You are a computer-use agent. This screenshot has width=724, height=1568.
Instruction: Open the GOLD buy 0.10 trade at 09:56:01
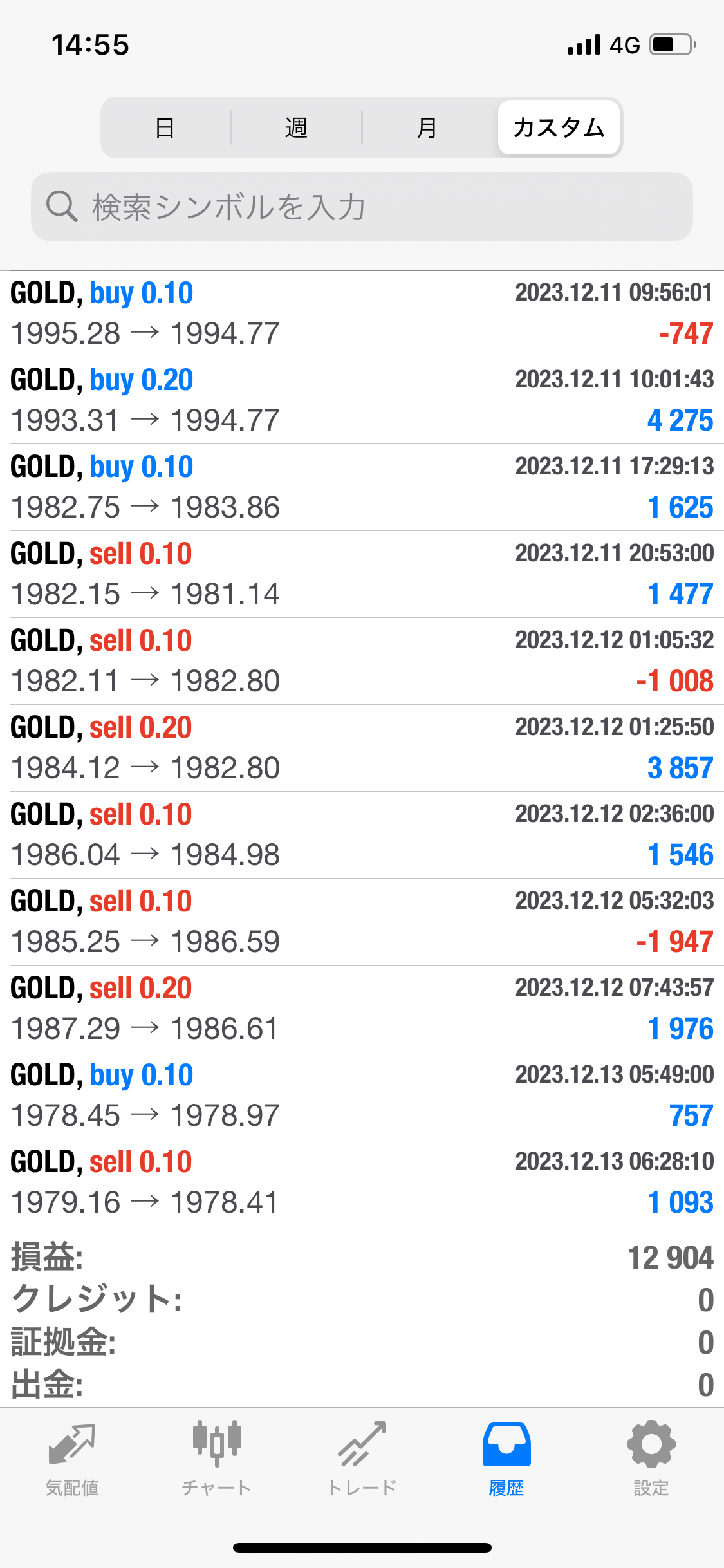(362, 313)
